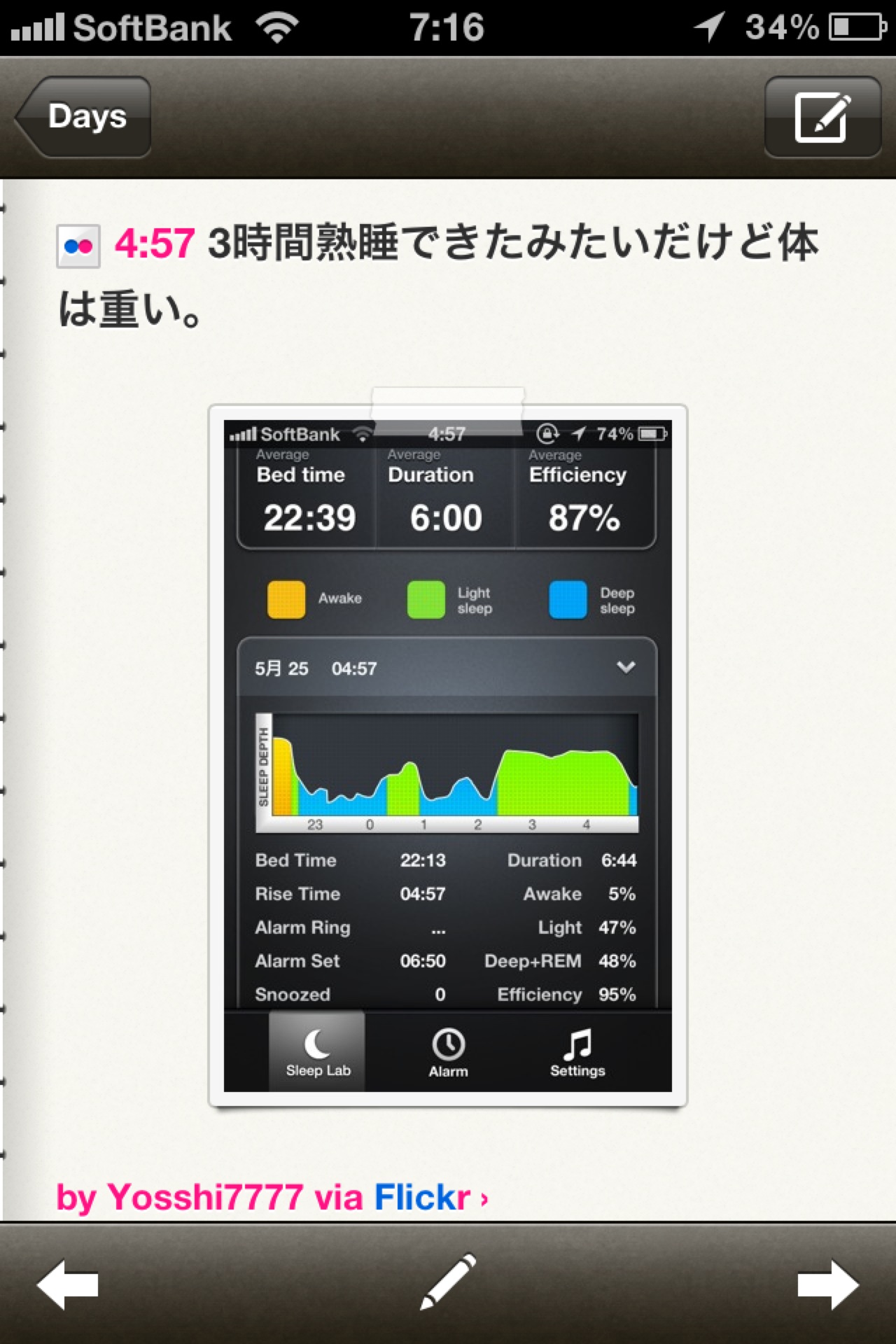
Task: Open the compose/edit entry icon
Action: tap(822, 117)
